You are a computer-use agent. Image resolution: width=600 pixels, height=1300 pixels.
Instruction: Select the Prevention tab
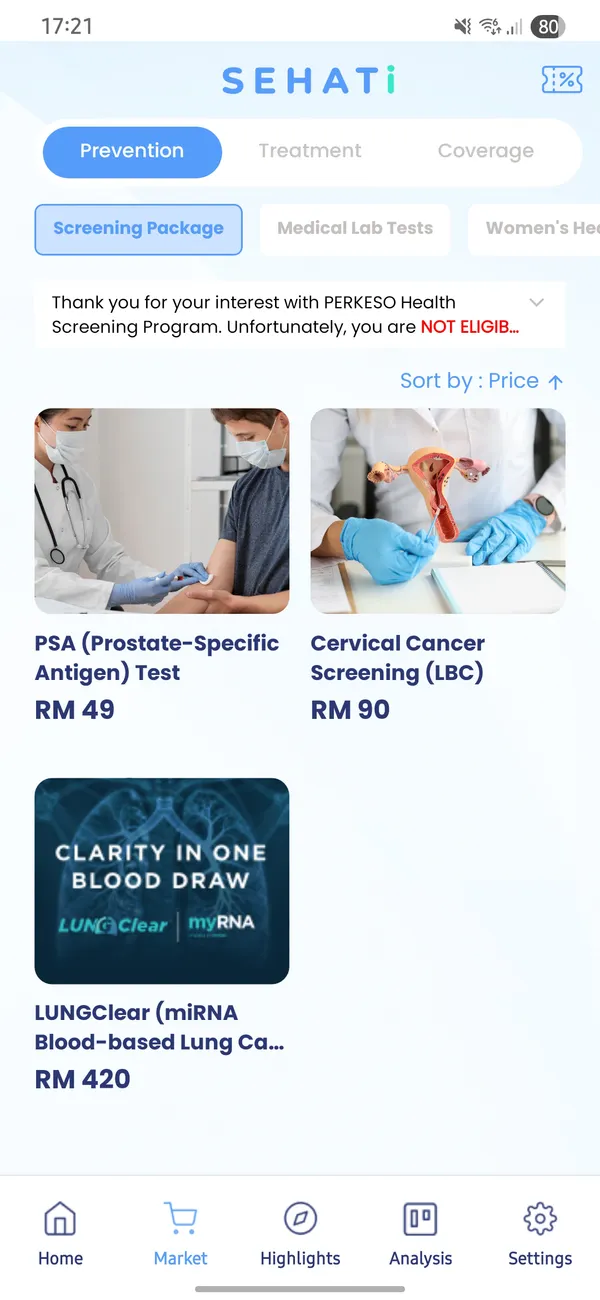click(132, 152)
